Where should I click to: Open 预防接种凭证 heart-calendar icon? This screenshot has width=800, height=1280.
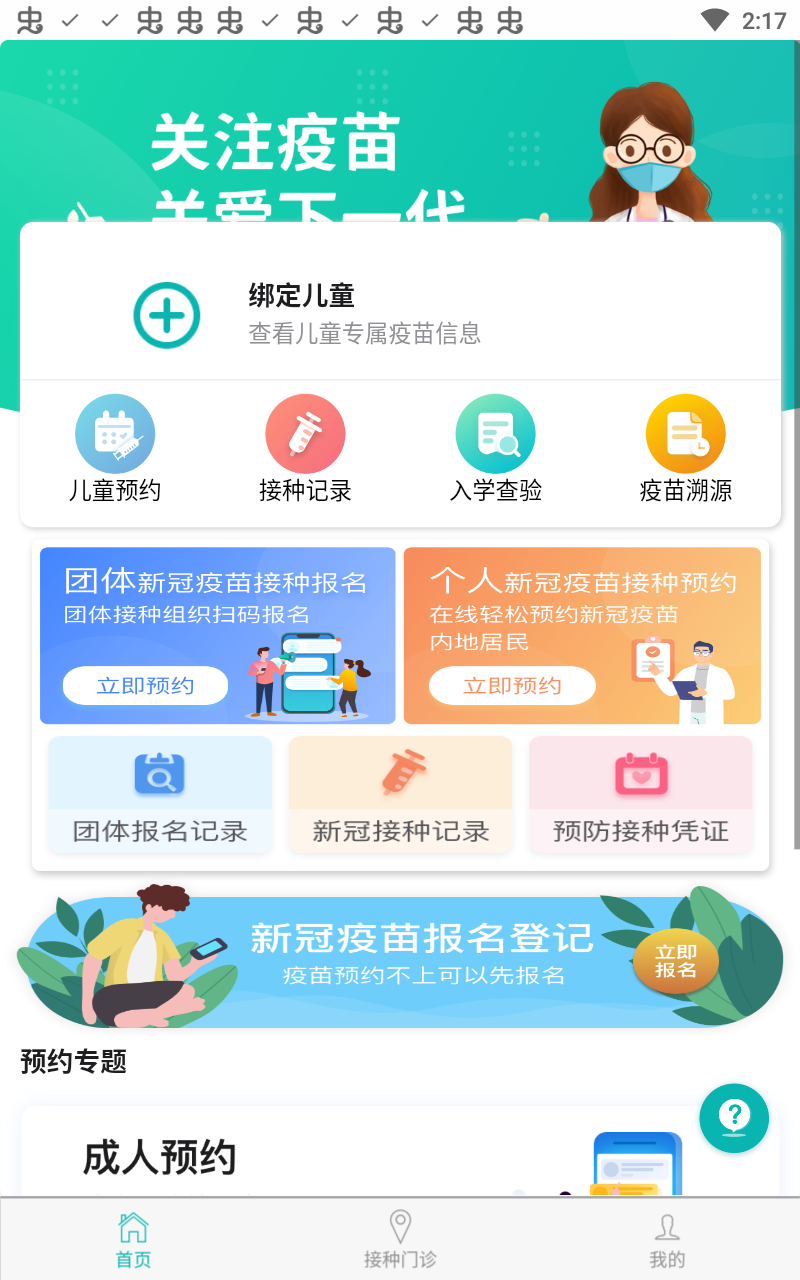[640, 773]
